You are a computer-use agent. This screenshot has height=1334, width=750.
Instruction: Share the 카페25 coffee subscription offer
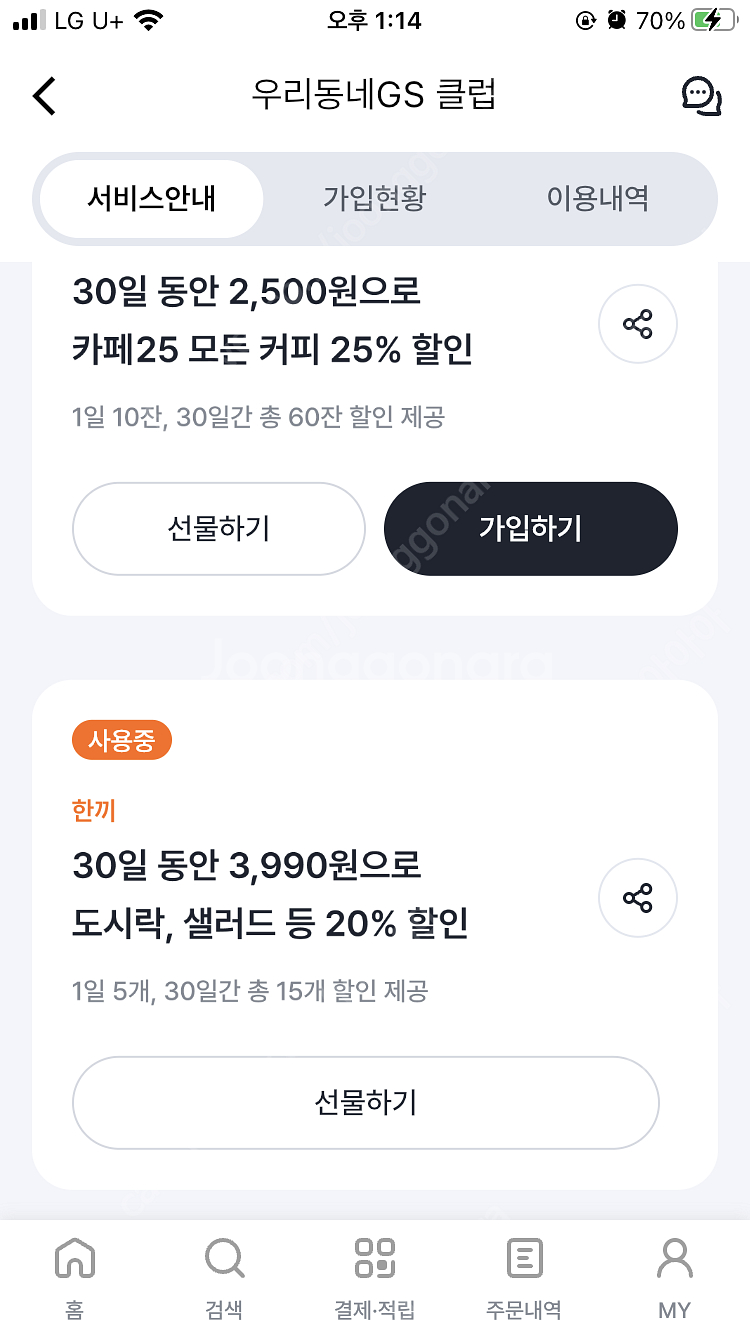(637, 324)
